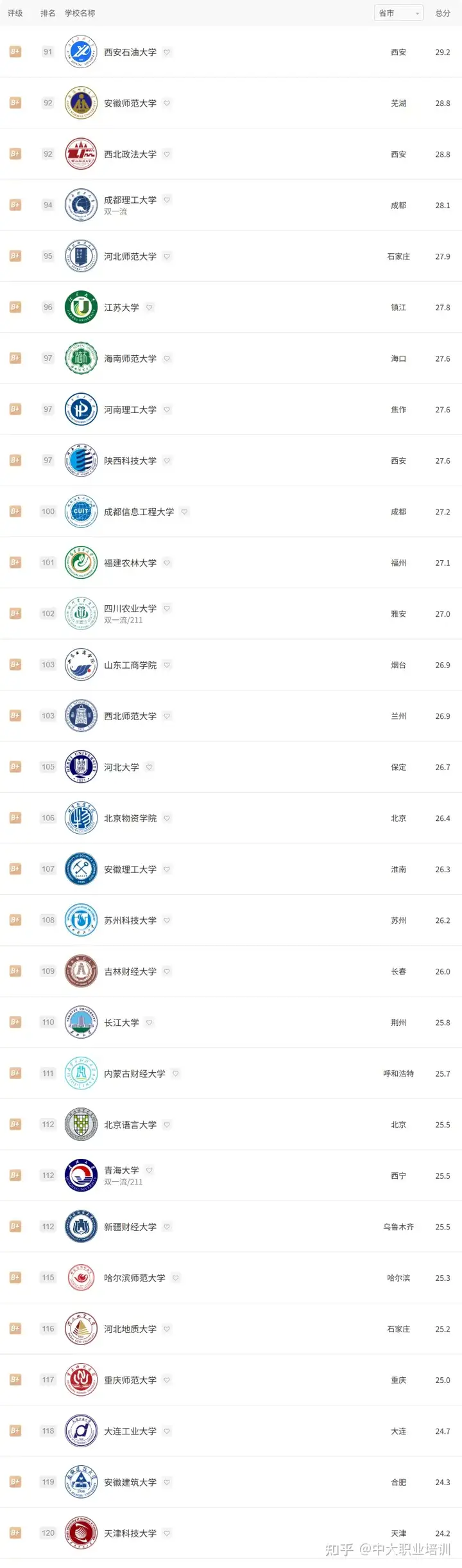This screenshot has height=1568, width=462.
Task: Favorite 西北政法大学 with its heart icon
Action: coord(167,154)
